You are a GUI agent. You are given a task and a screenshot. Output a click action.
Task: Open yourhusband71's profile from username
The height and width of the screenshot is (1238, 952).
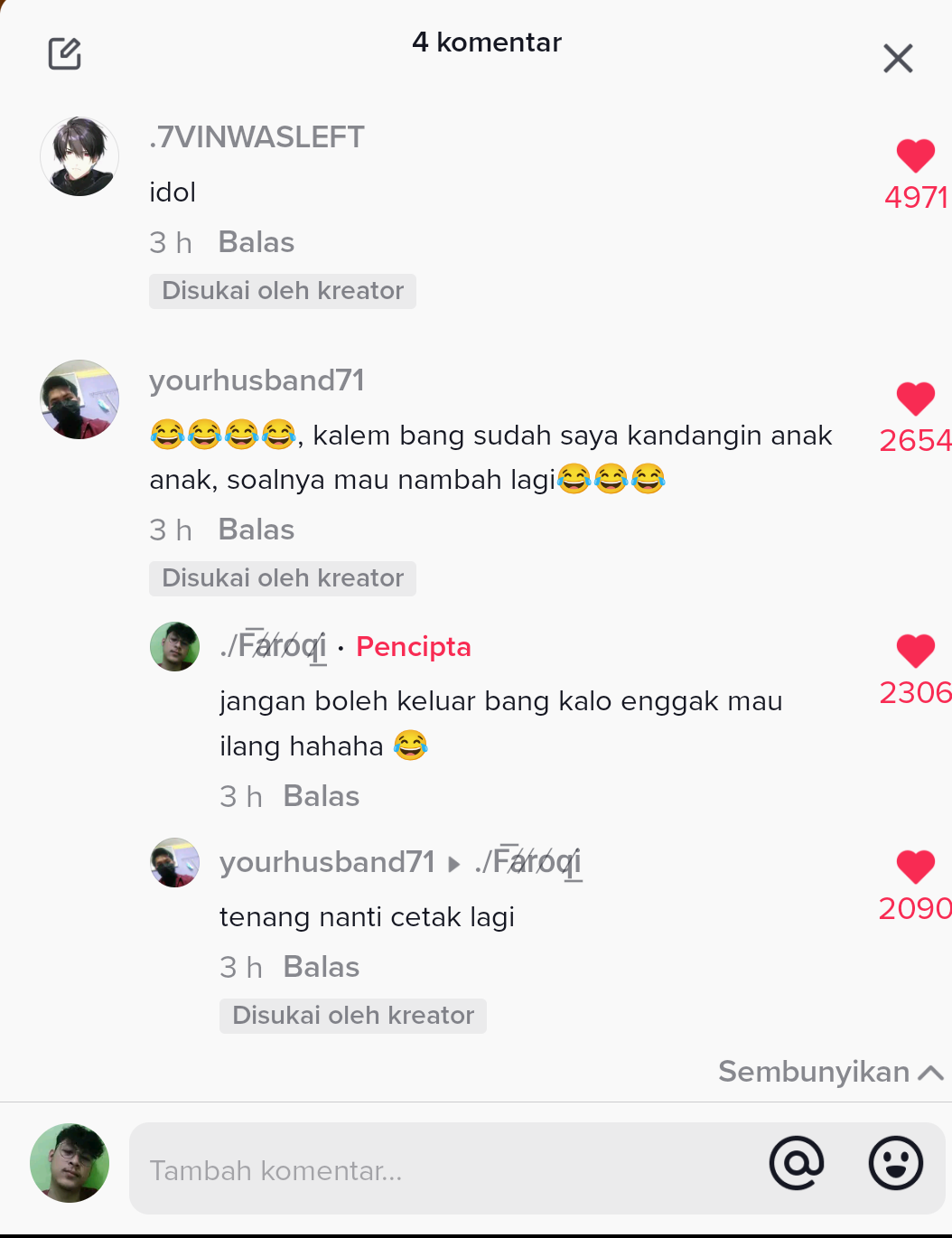pyautogui.click(x=257, y=380)
